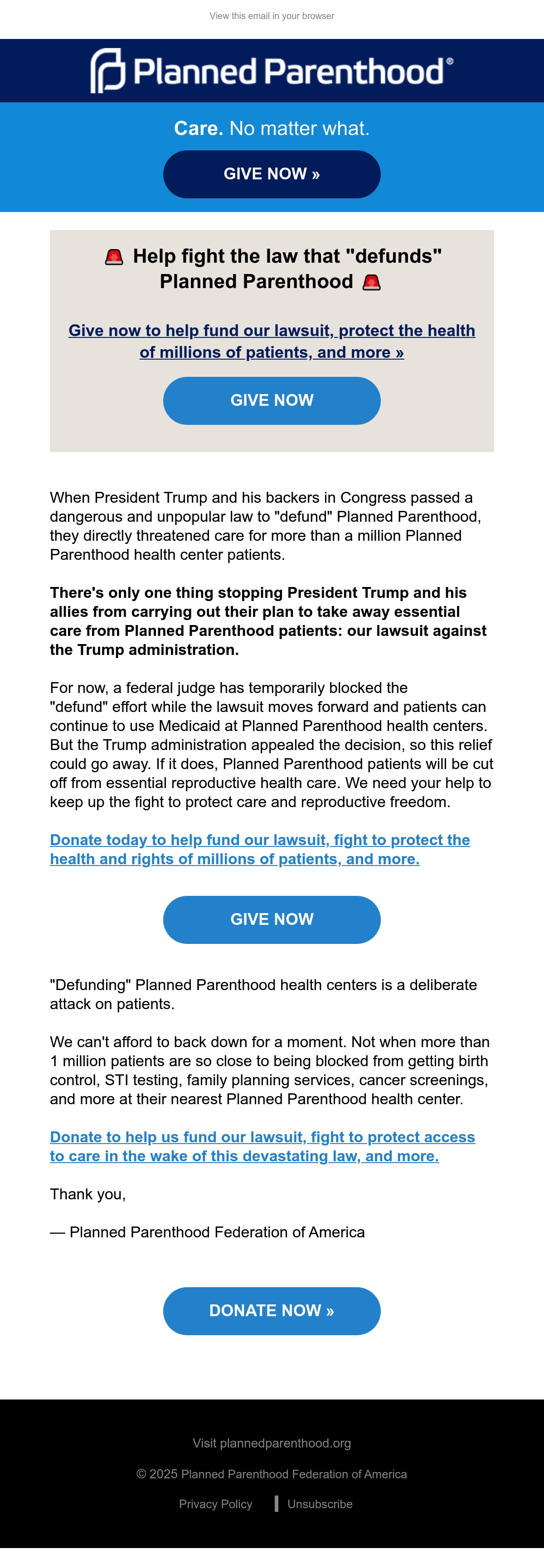The width and height of the screenshot is (544, 1568).
Task: Unsubscribe from these emails
Action: (320, 1504)
